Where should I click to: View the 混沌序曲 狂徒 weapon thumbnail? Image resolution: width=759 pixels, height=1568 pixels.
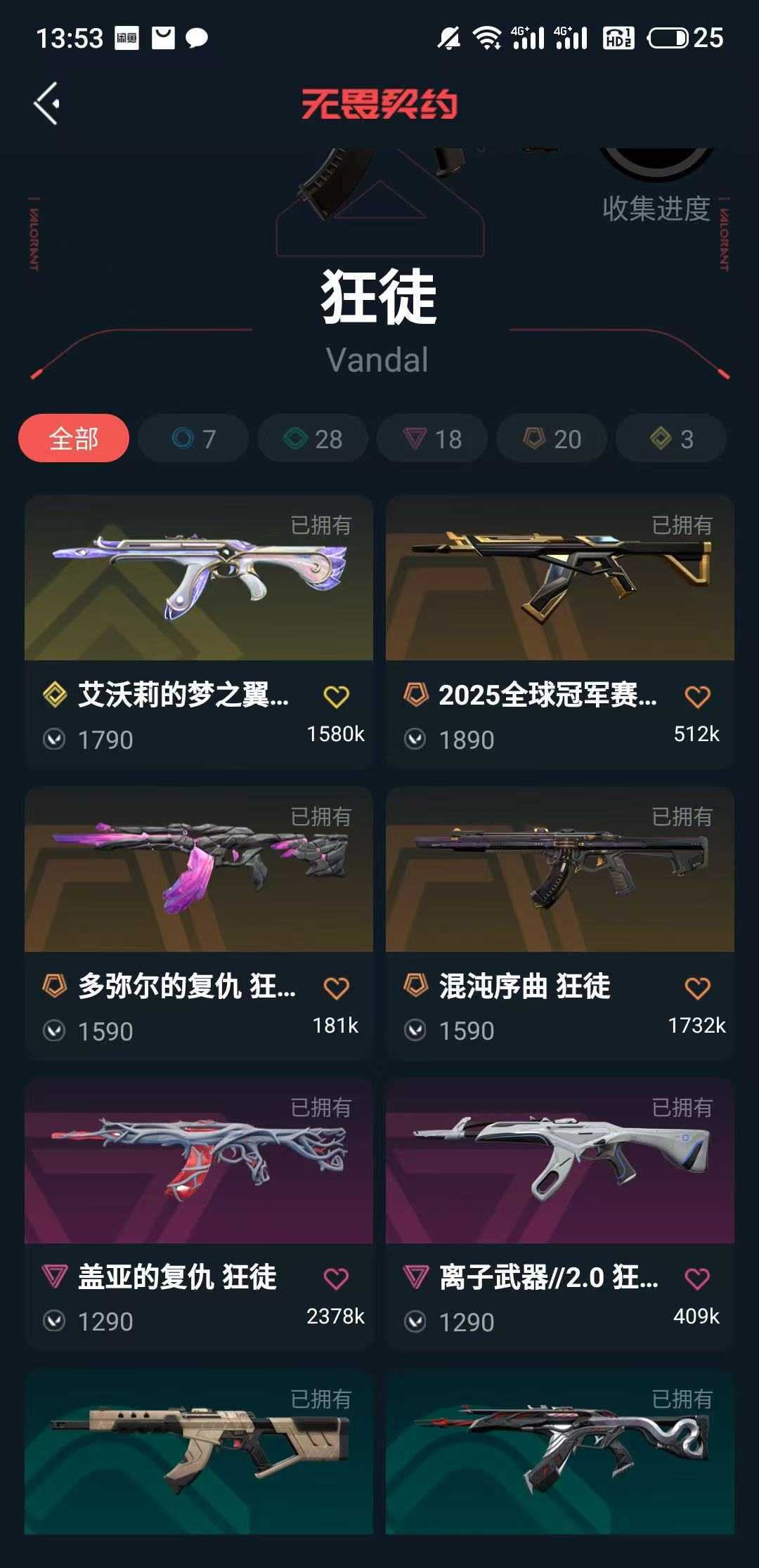tap(559, 872)
